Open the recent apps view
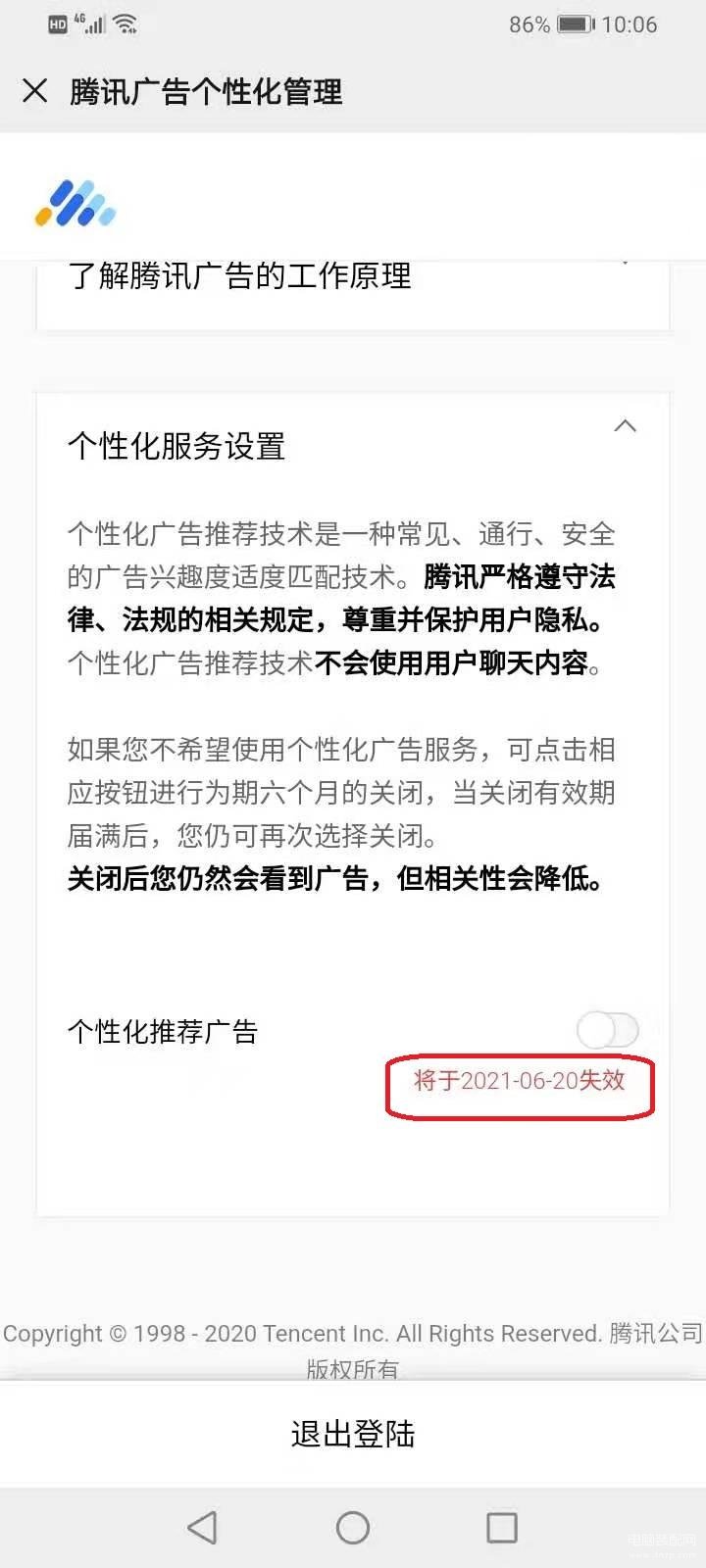The height and width of the screenshot is (1568, 706). (x=502, y=1527)
